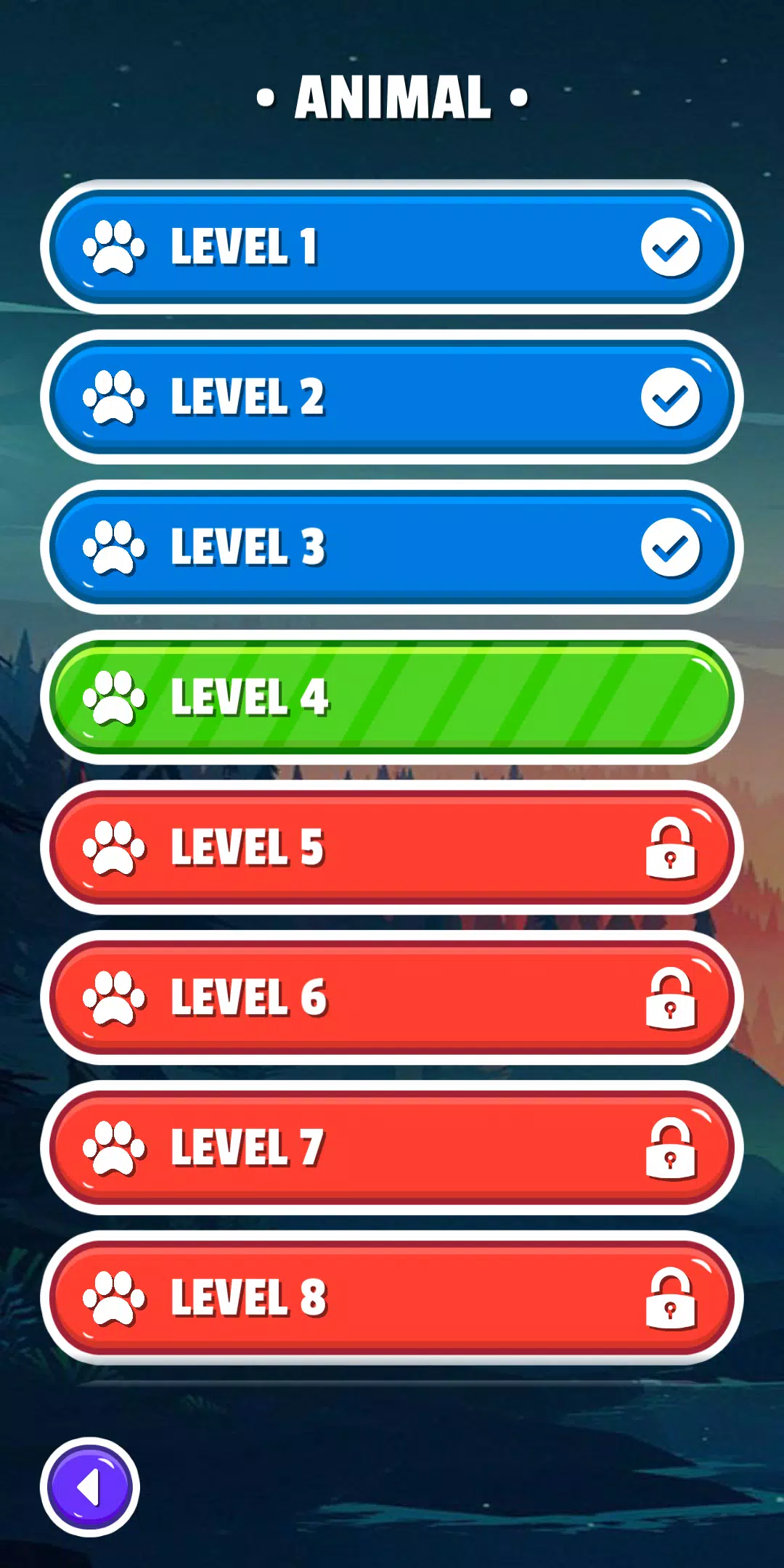Viewport: 784px width, 1568px height.
Task: Tap locked Level 7
Action: click(392, 1148)
